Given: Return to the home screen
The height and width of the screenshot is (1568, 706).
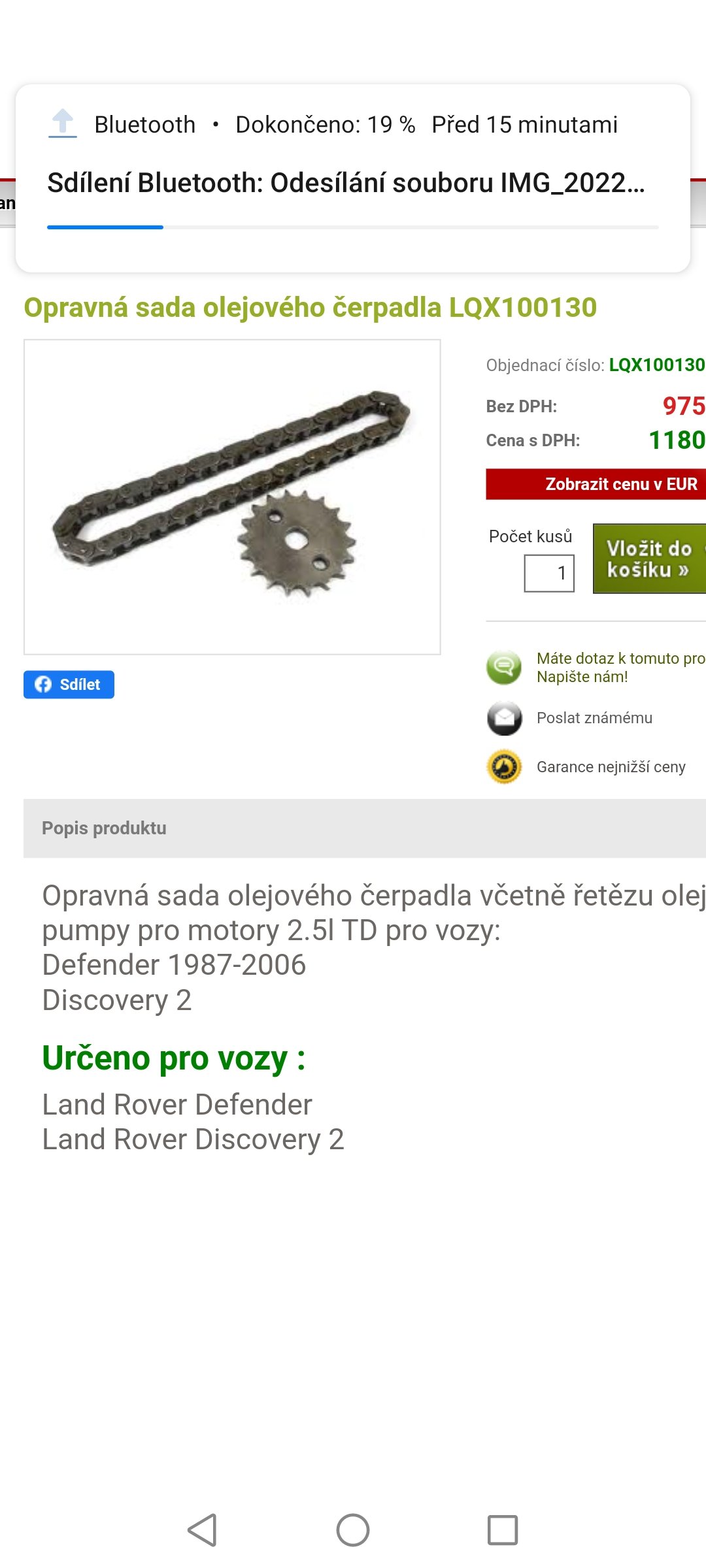Looking at the screenshot, I should point(353,1529).
